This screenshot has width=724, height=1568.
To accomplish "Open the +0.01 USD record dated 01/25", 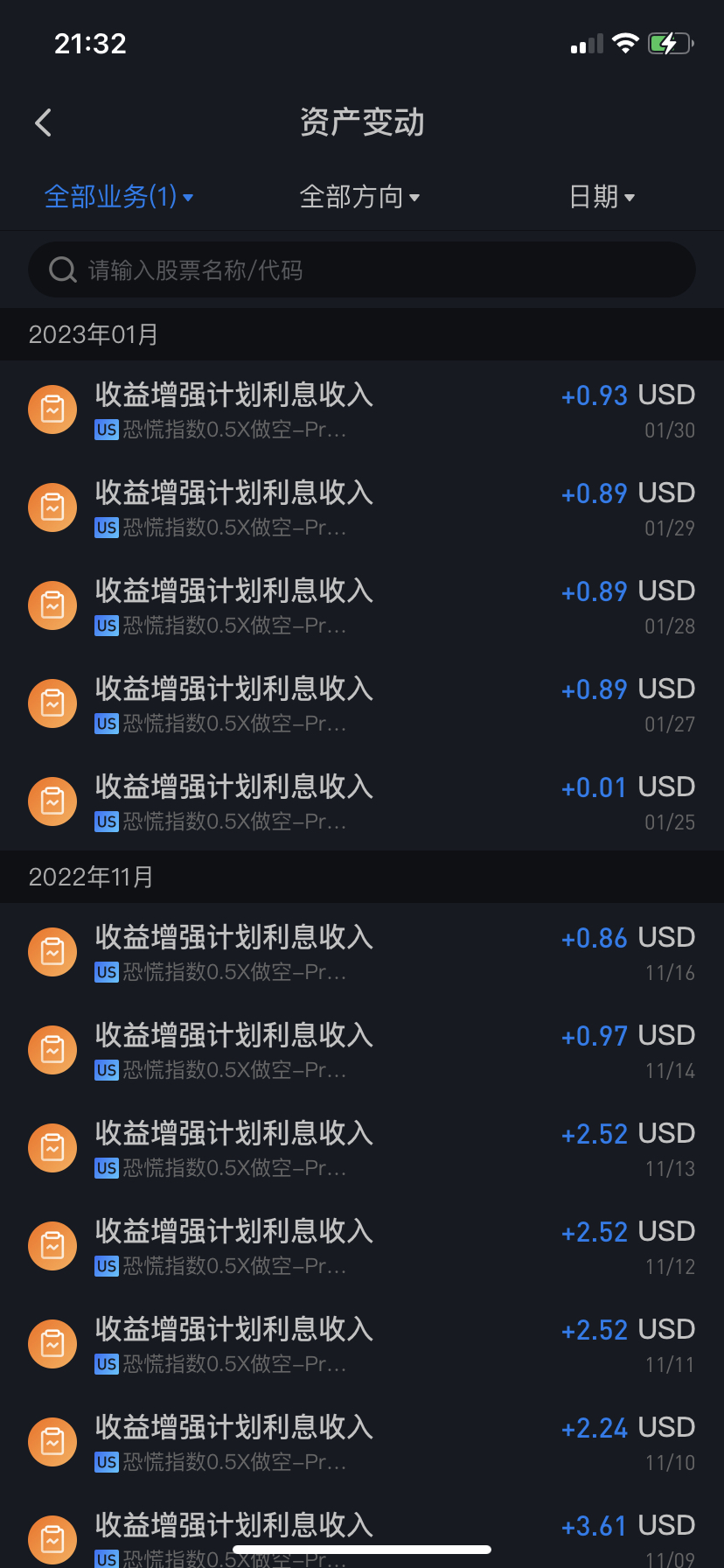I will 362,801.
